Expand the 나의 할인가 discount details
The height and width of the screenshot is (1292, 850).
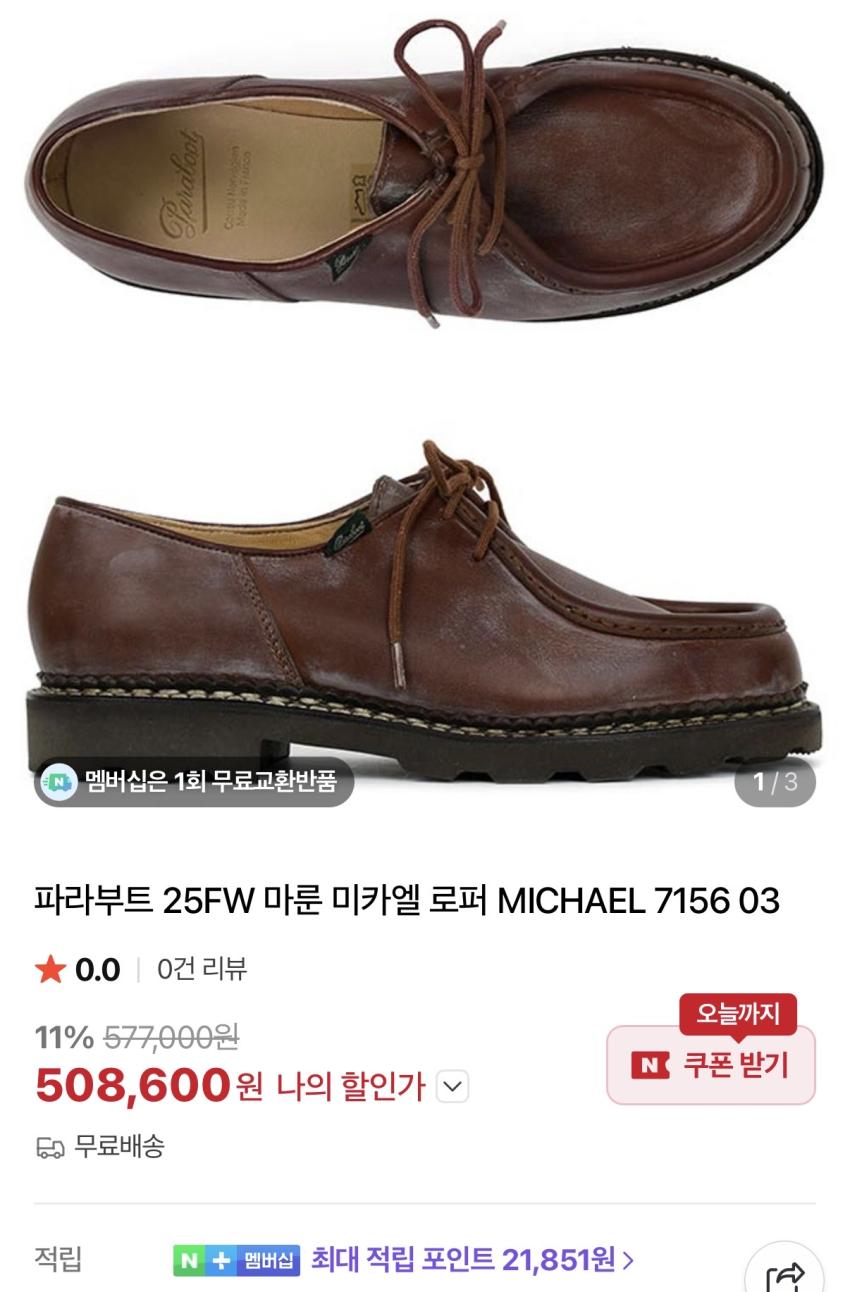tap(453, 1086)
